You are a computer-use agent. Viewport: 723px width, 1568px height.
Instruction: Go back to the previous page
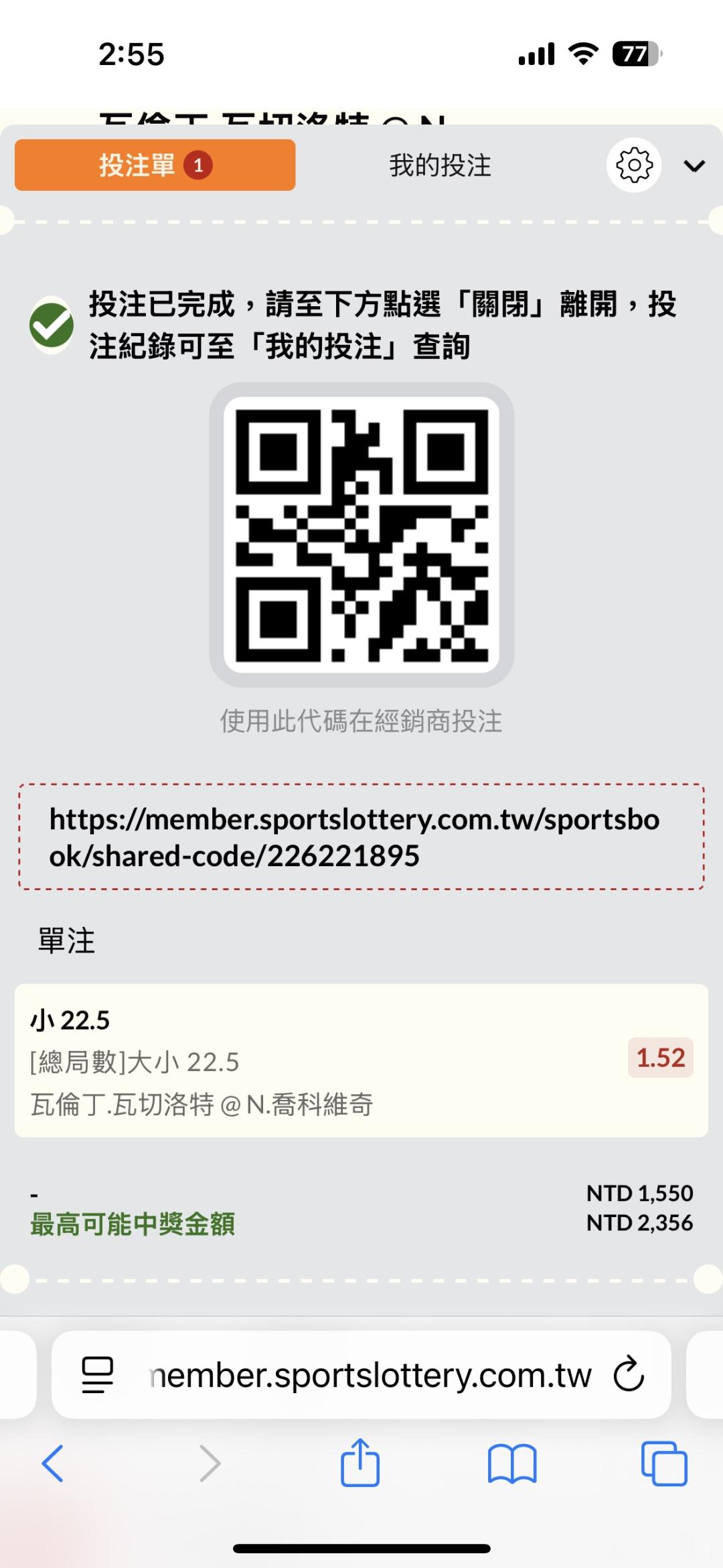(52, 1463)
